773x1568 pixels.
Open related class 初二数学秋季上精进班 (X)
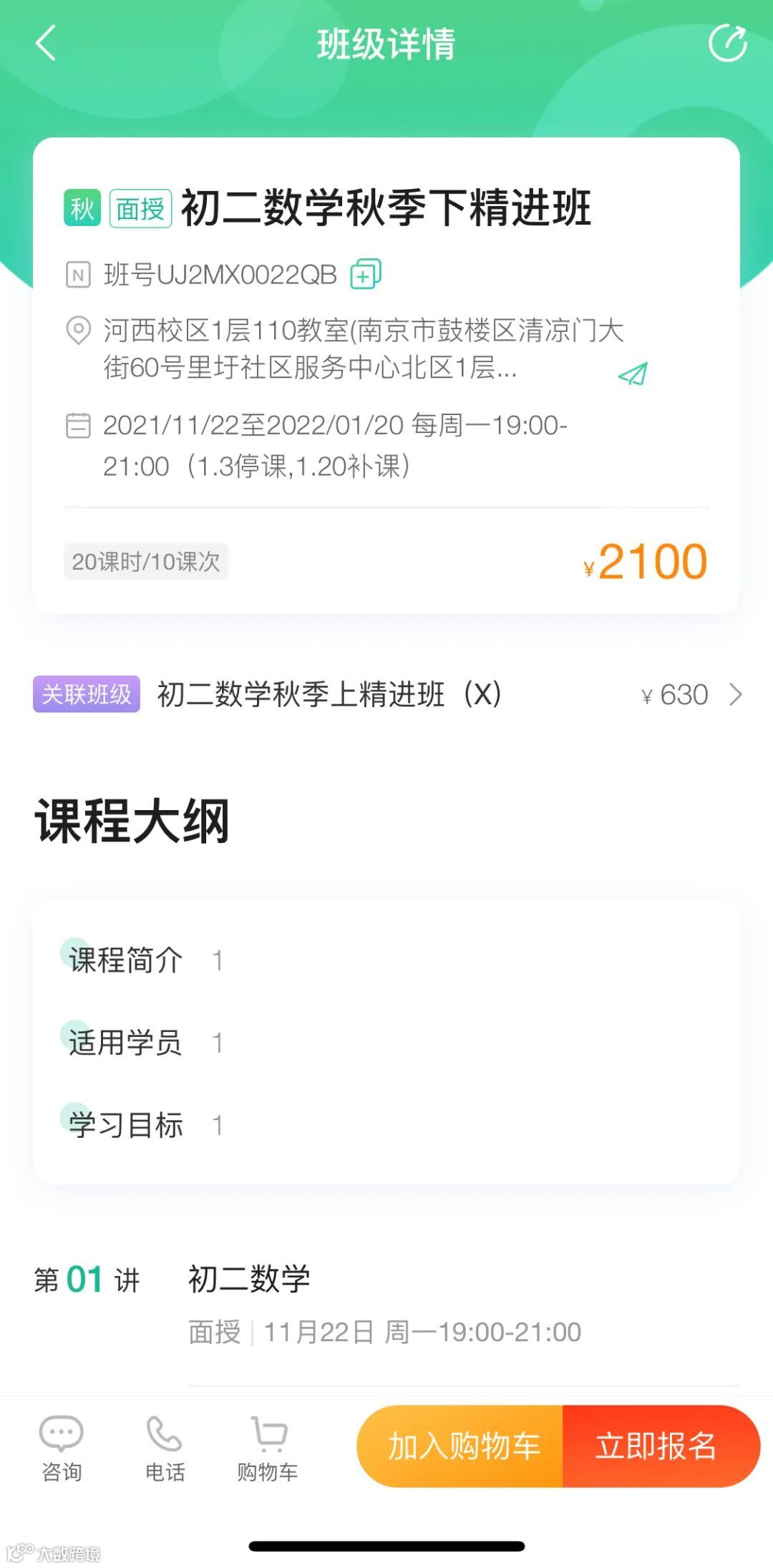click(x=386, y=694)
